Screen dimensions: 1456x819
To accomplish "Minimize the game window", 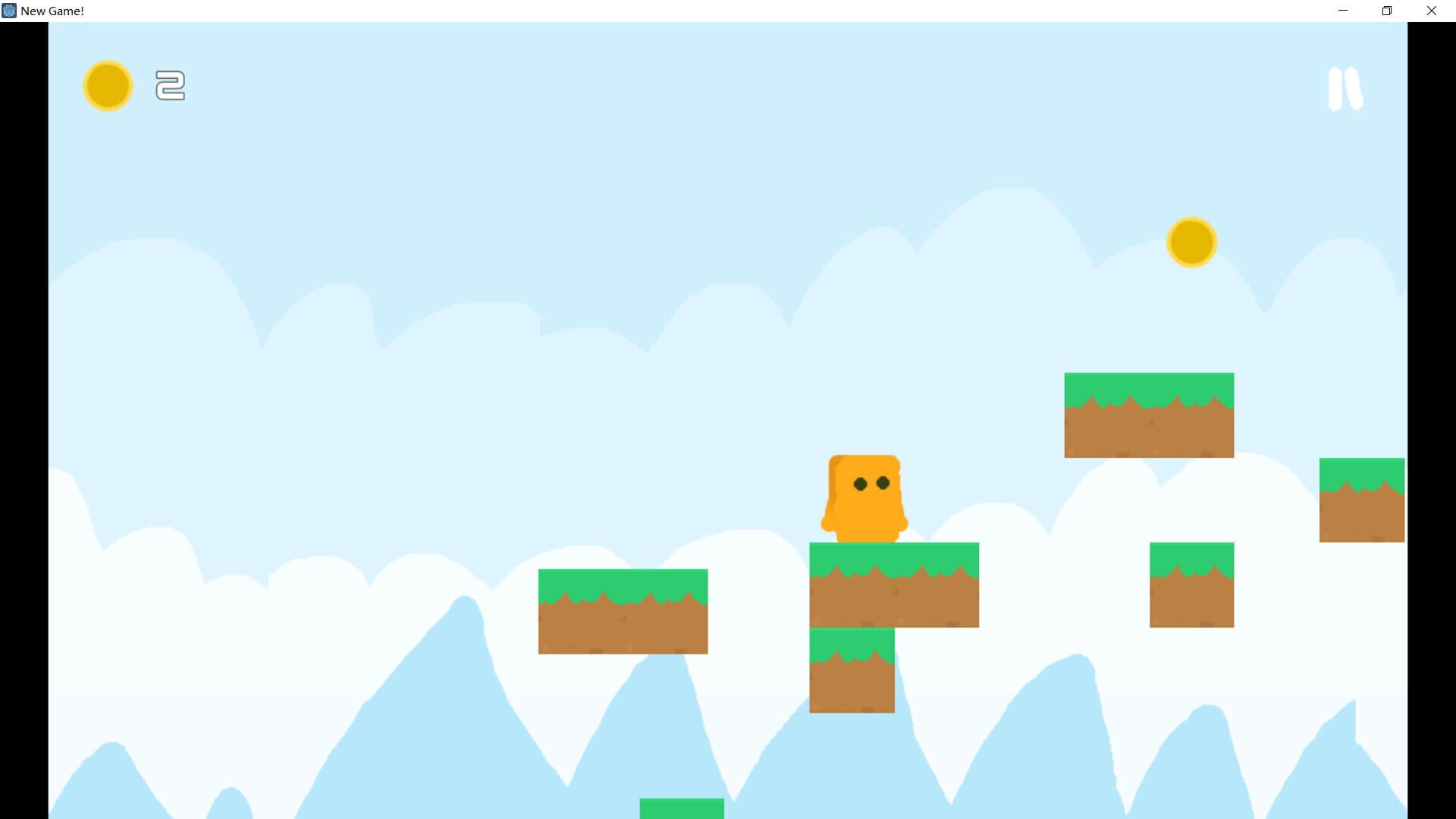I will (1343, 11).
